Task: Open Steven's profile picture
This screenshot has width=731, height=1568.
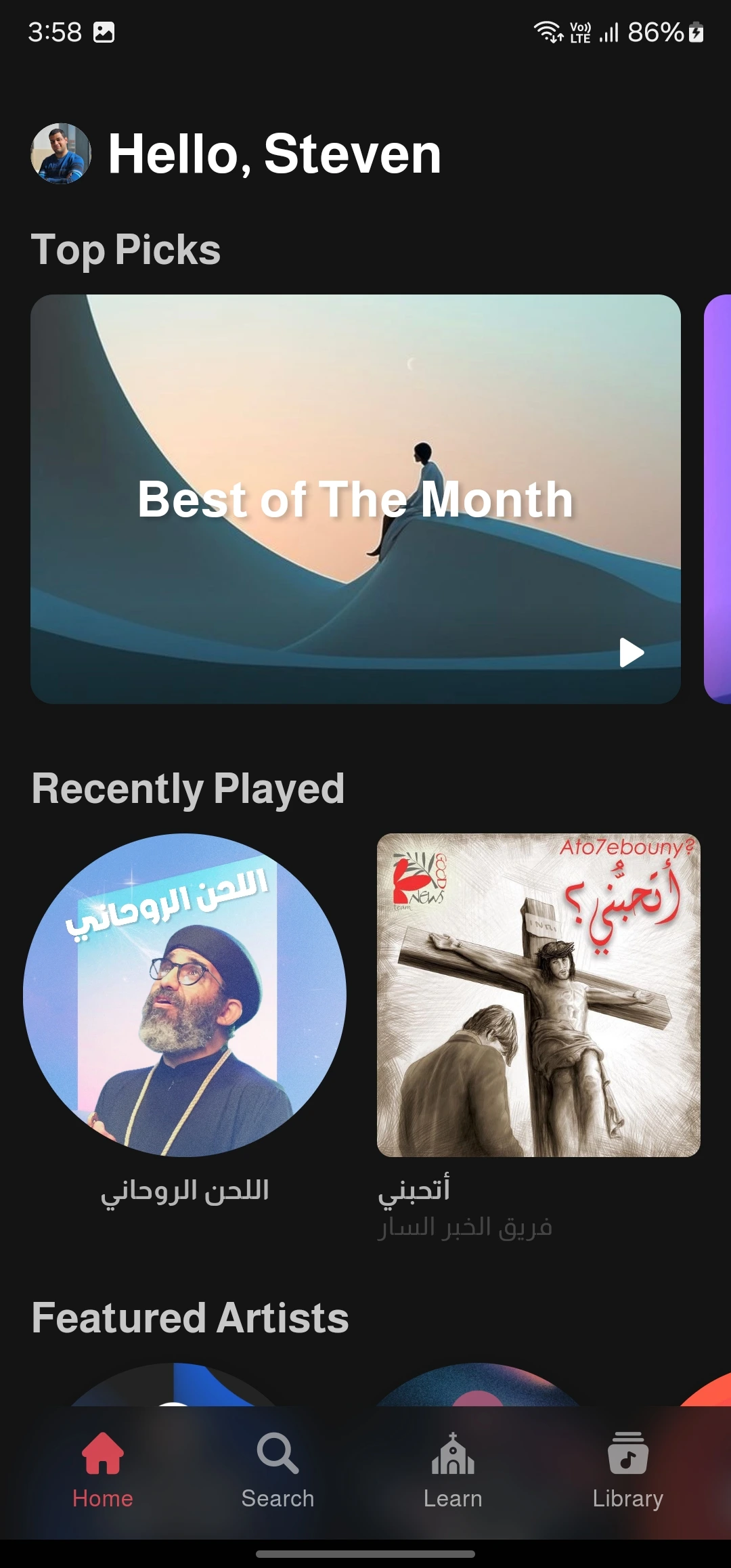Action: (61, 154)
